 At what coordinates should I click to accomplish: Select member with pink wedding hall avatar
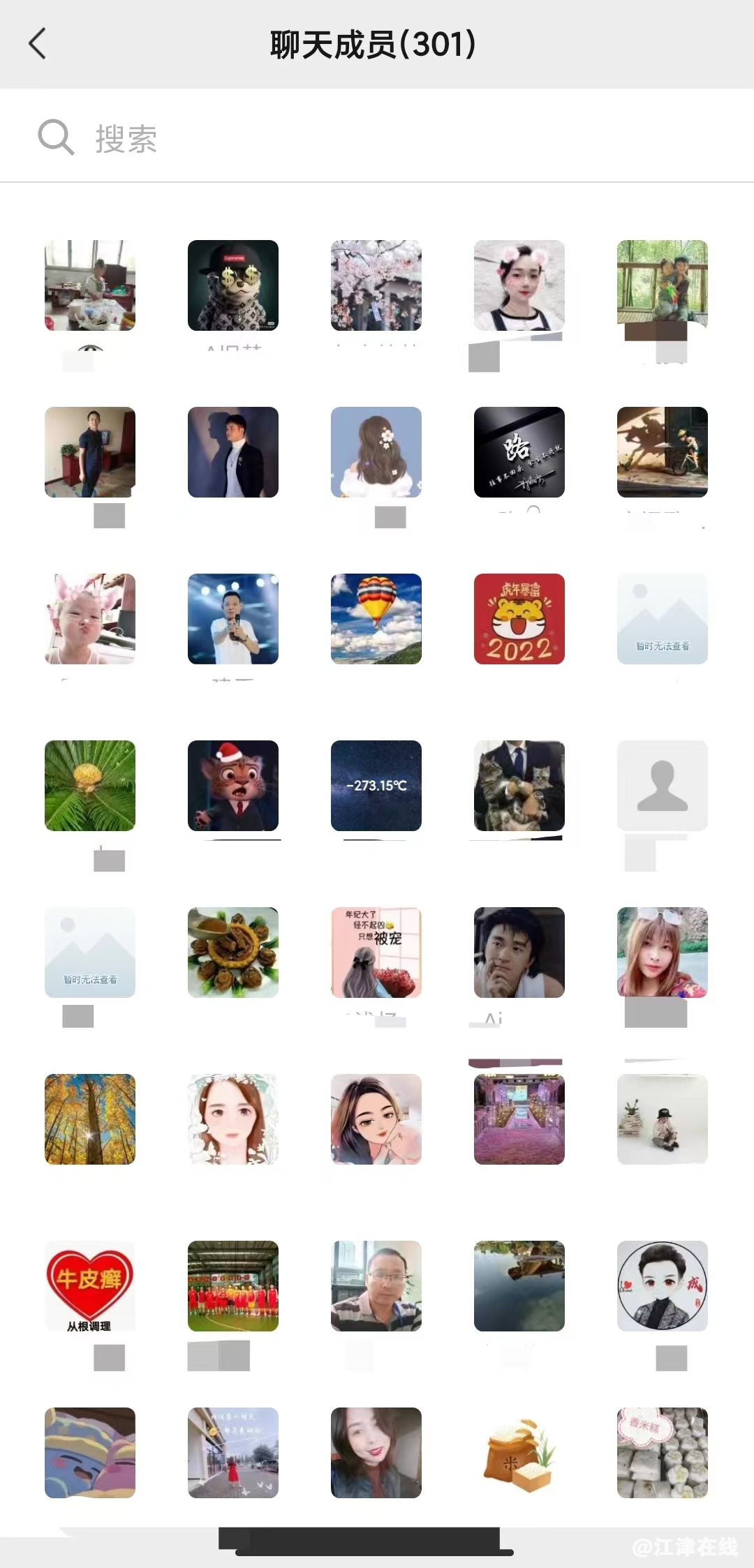pyautogui.click(x=519, y=1119)
